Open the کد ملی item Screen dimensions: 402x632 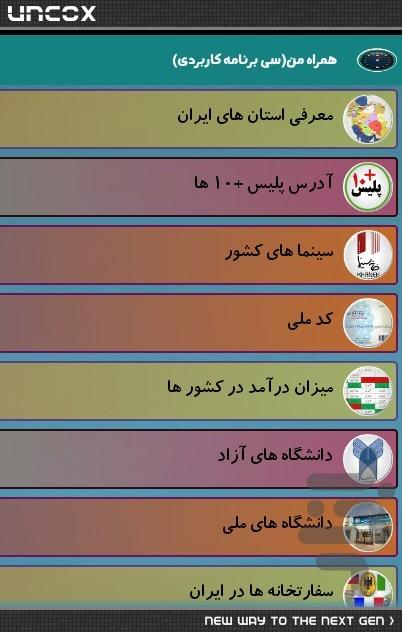click(x=198, y=322)
